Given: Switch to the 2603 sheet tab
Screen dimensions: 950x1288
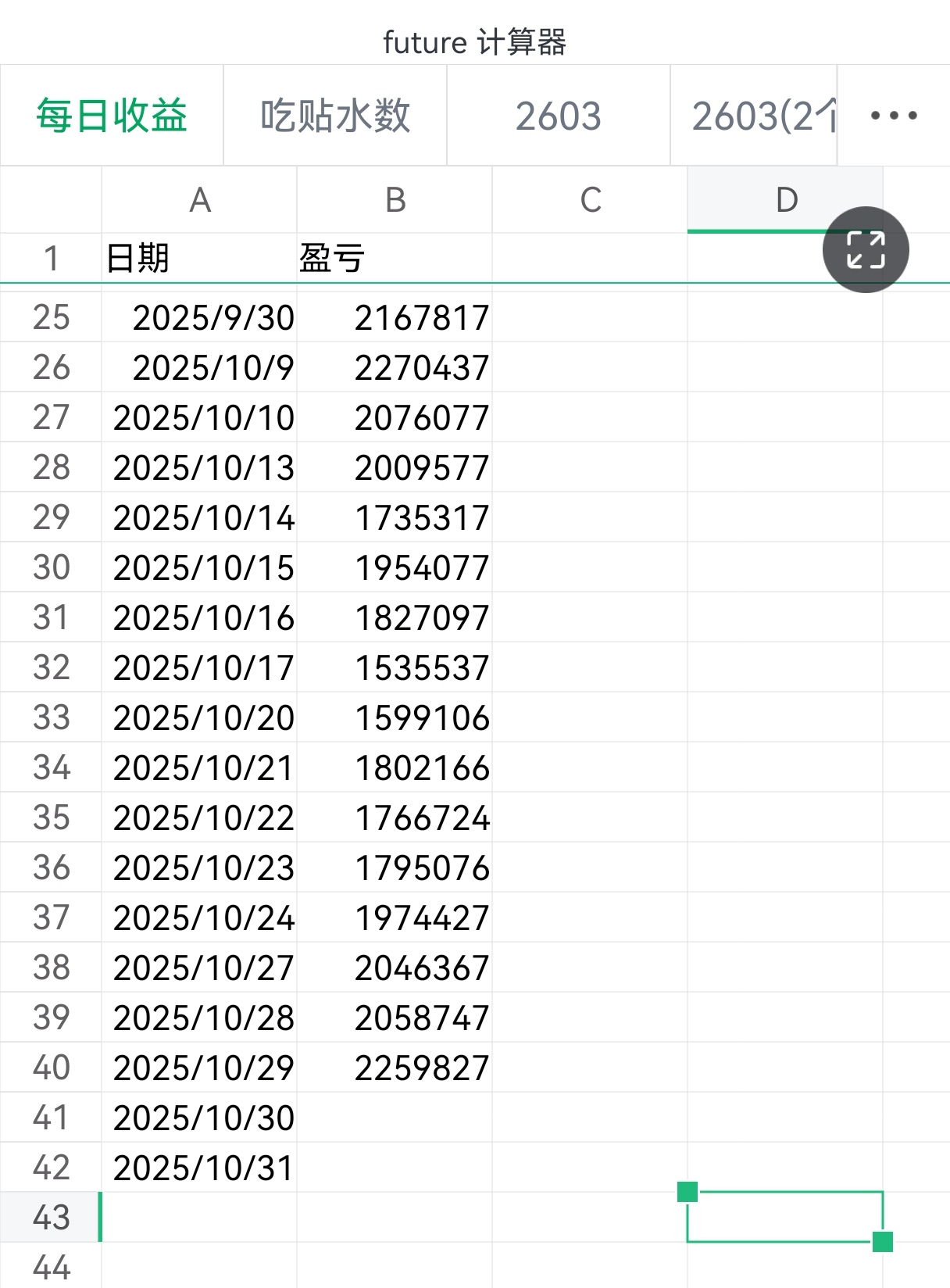Looking at the screenshot, I should click(x=558, y=116).
